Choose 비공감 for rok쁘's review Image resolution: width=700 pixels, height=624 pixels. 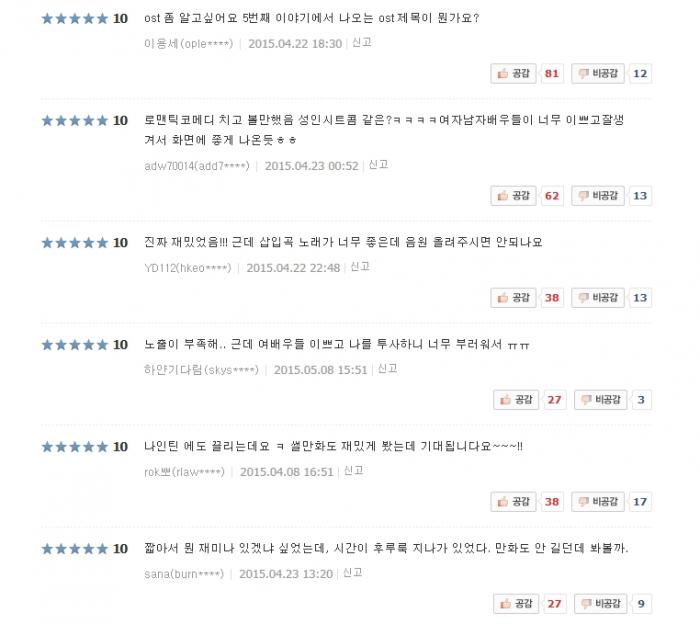599,501
